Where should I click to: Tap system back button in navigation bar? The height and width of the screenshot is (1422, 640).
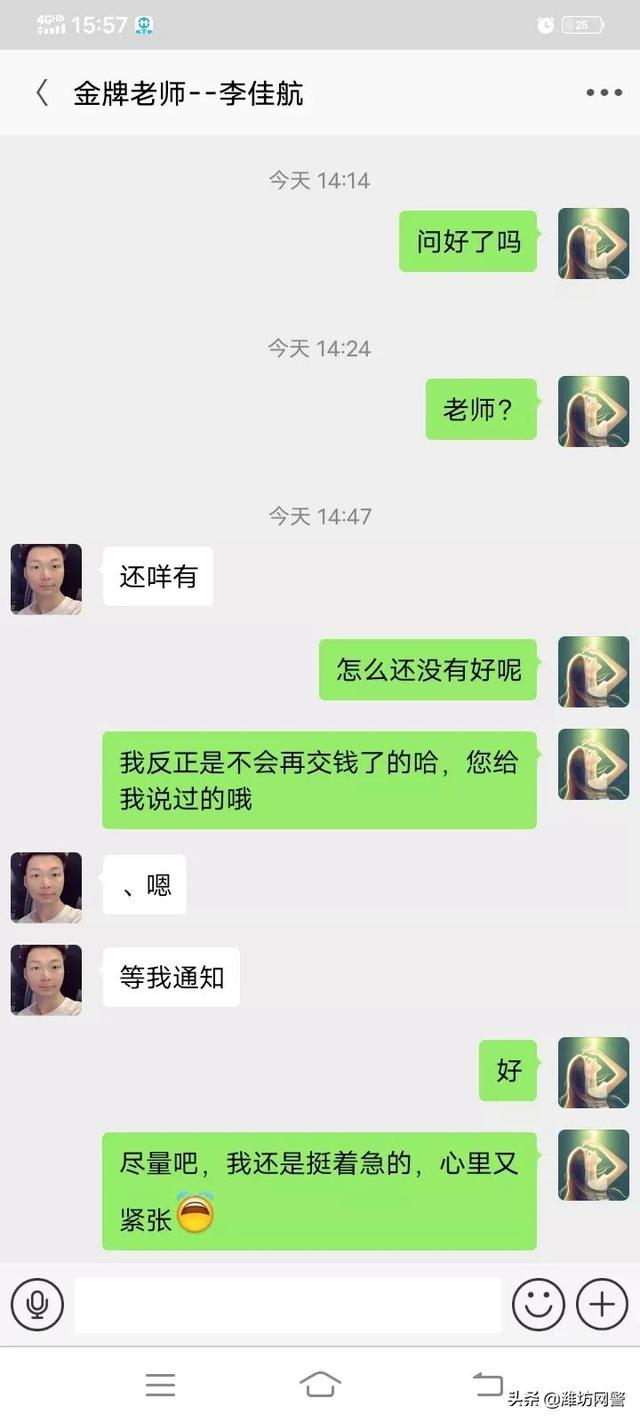click(x=487, y=1384)
